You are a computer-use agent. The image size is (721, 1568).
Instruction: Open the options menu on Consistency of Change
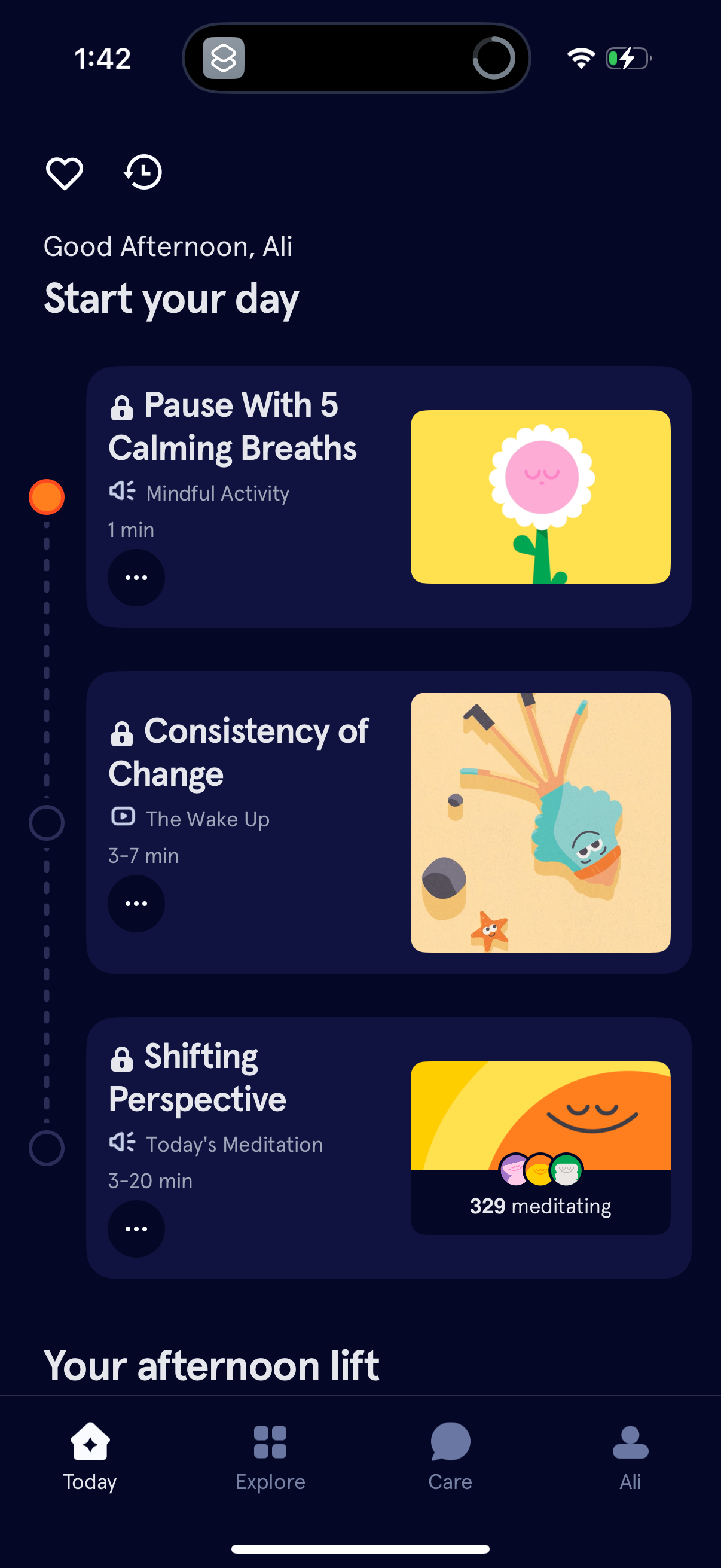(x=136, y=903)
